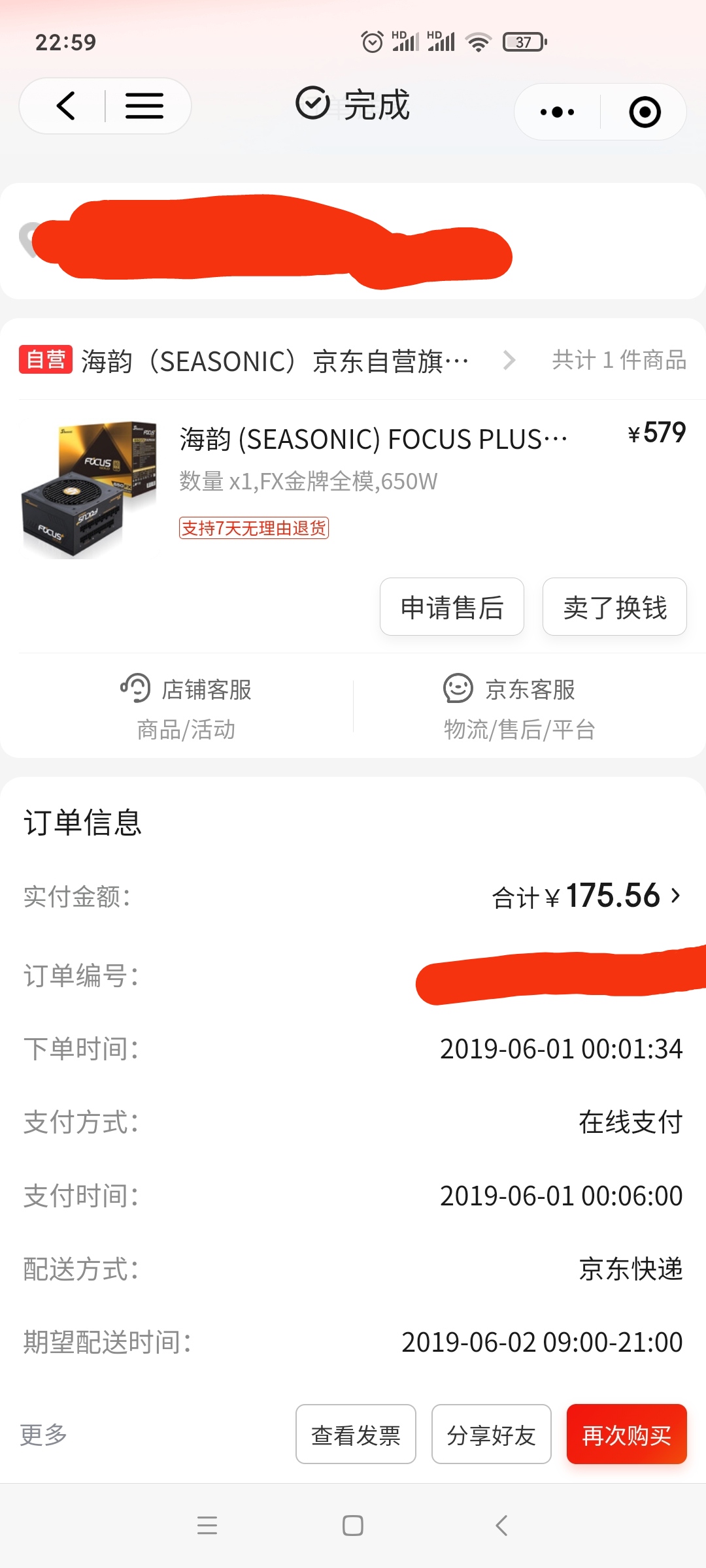Screen dimensions: 706x1568
Task: Contact 店铺客服 about product or promotions
Action: pyautogui.click(x=186, y=707)
